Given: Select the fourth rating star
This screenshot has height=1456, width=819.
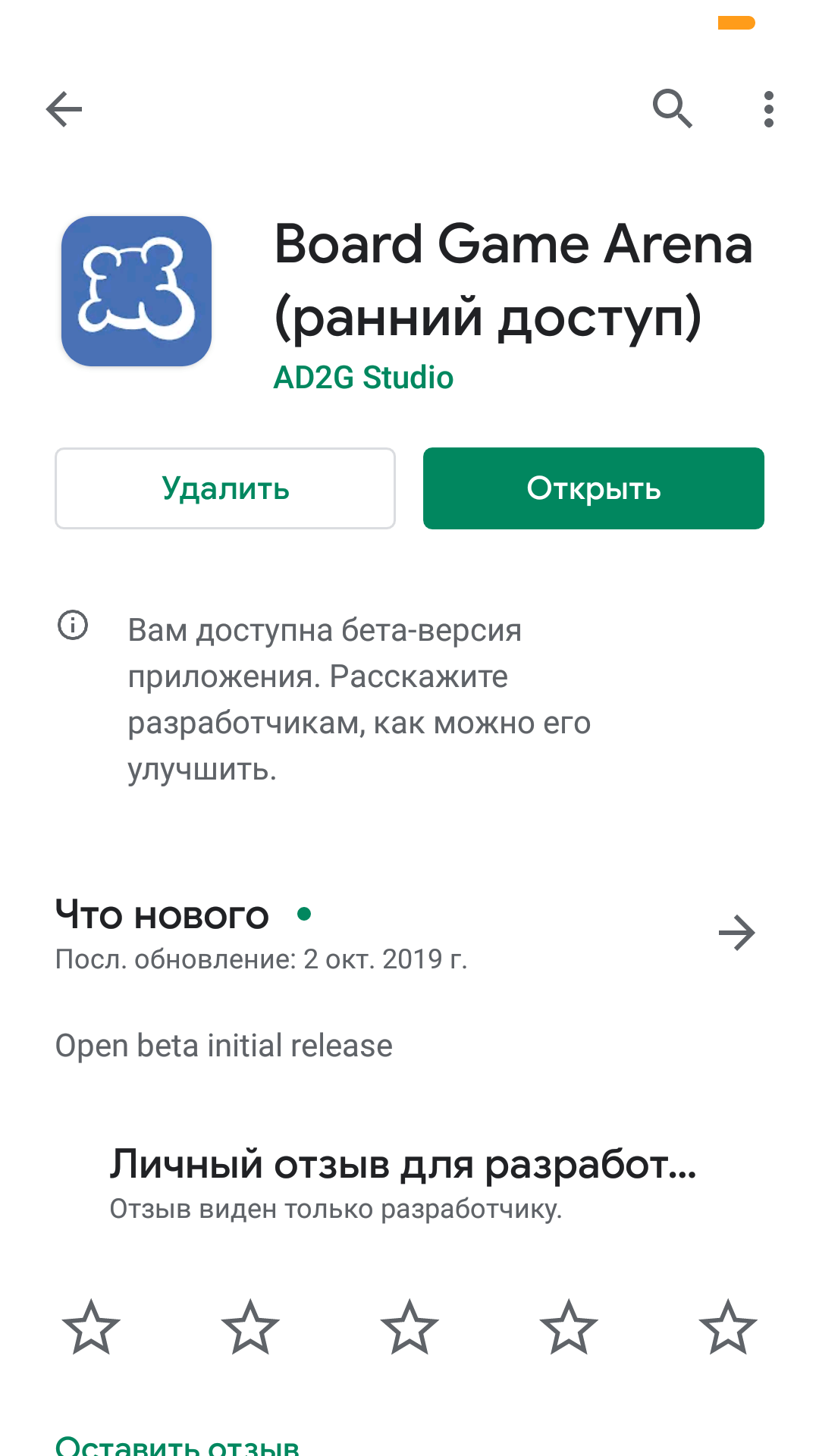Looking at the screenshot, I should click(569, 1327).
